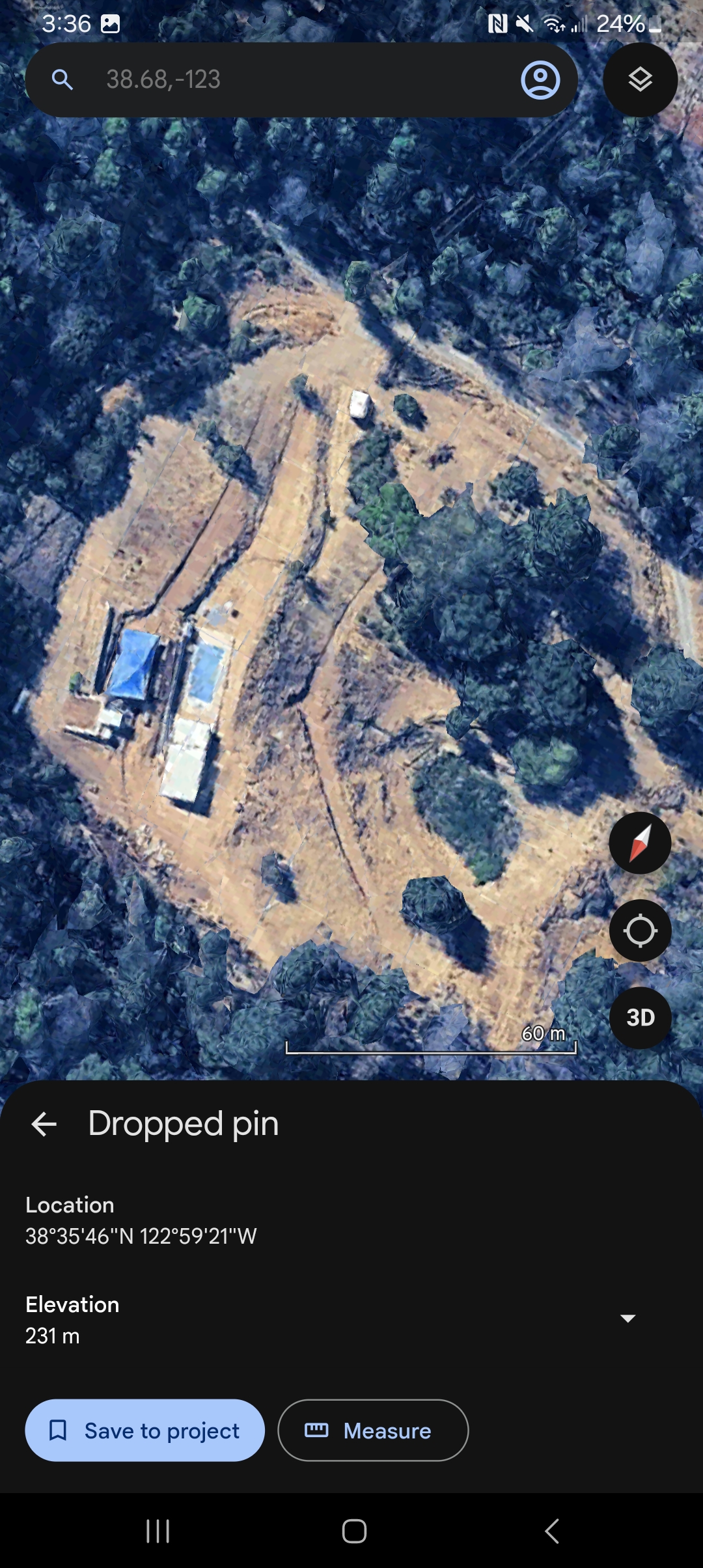This screenshot has height=1568, width=703.
Task: Open the account profile icon
Action: tap(540, 80)
